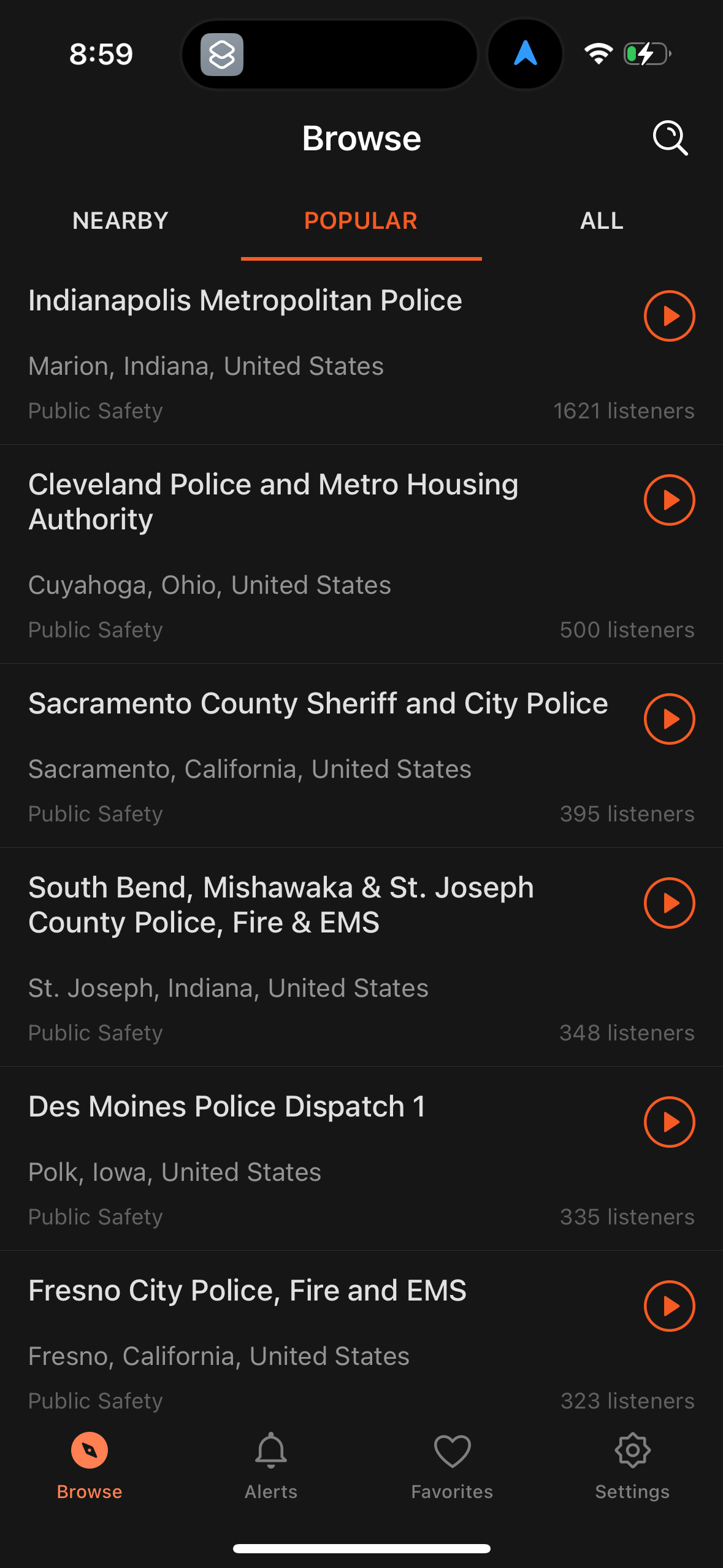Tap the charging battery indicator

pyautogui.click(x=646, y=54)
